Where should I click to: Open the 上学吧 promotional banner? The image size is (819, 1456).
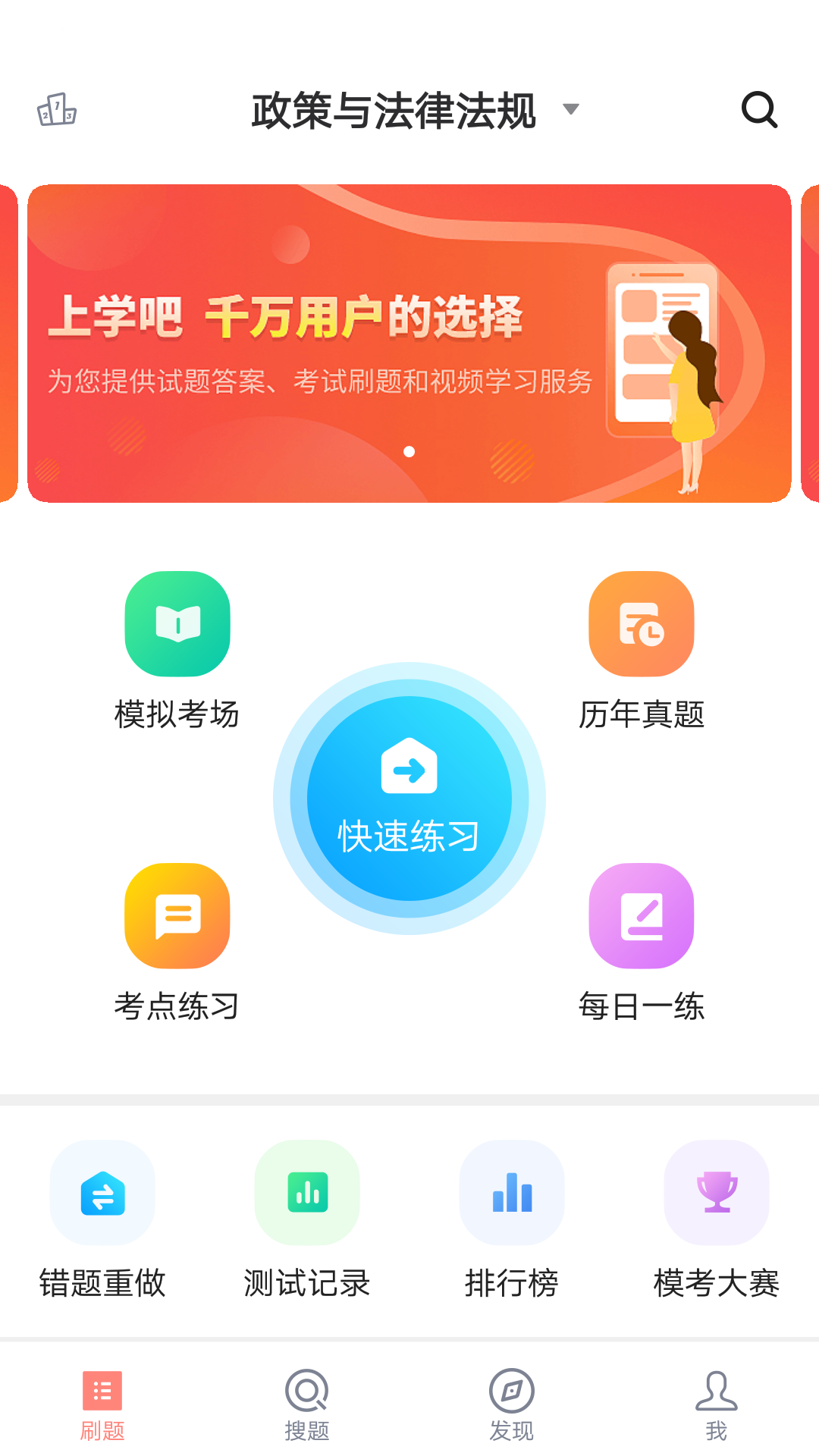pyautogui.click(x=409, y=341)
